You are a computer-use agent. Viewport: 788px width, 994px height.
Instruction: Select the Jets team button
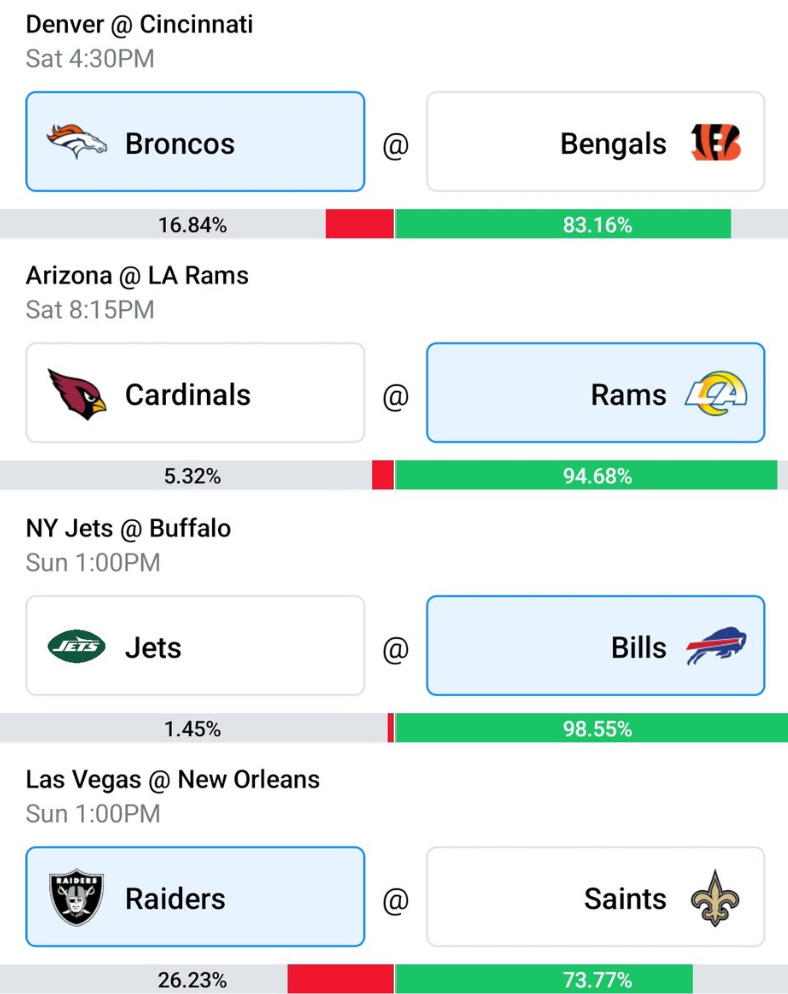click(195, 646)
